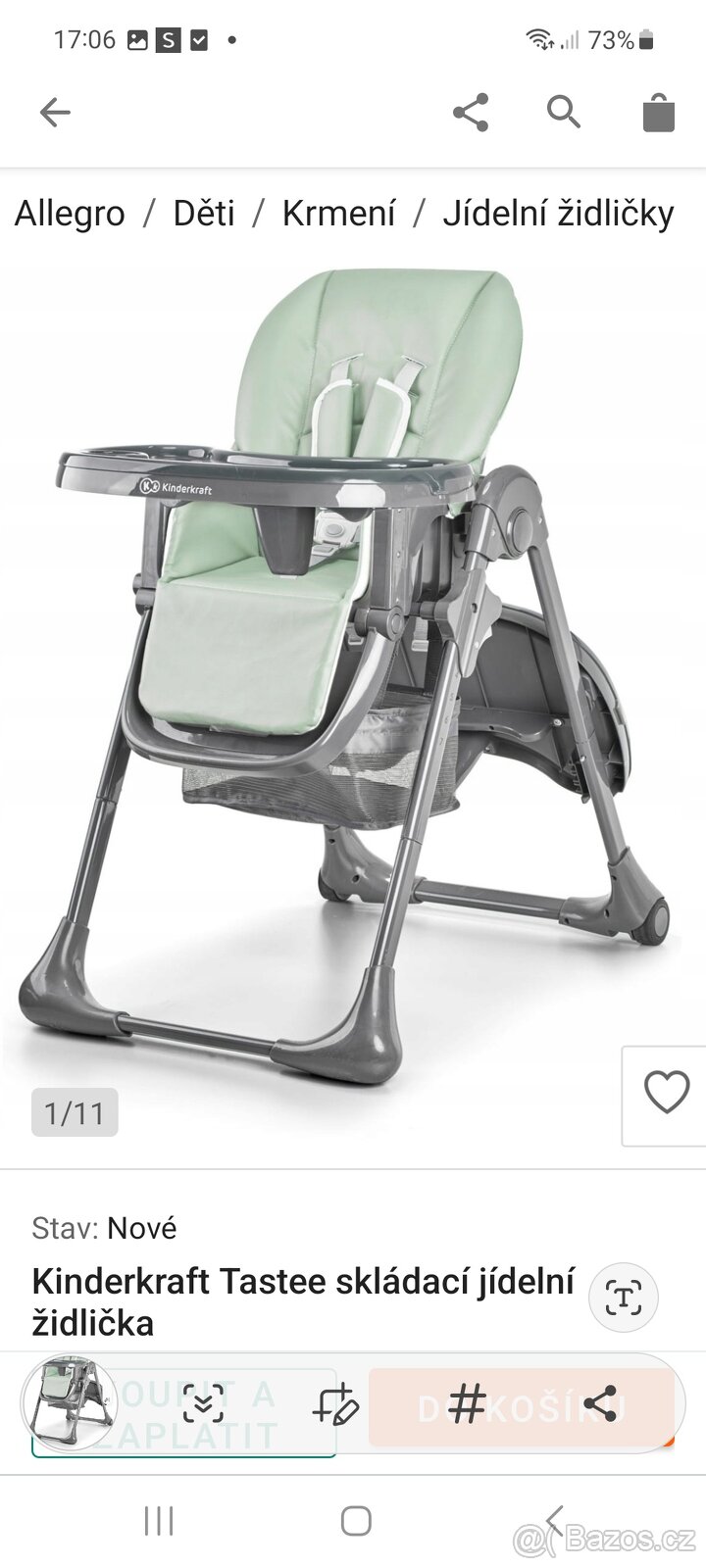Open the shopping cart bag icon
The image size is (706, 1568).
click(658, 113)
